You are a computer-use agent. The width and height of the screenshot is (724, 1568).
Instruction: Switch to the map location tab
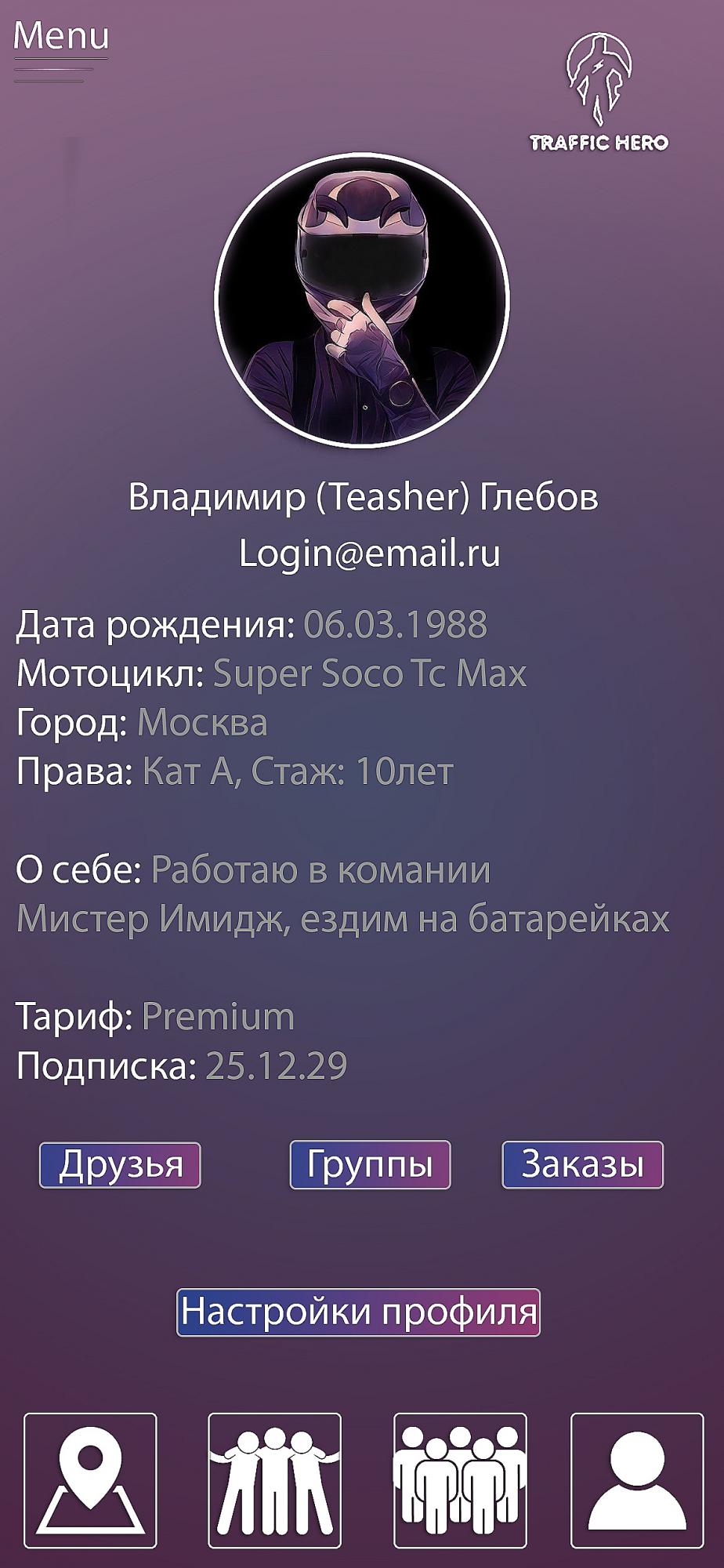[x=91, y=1481]
